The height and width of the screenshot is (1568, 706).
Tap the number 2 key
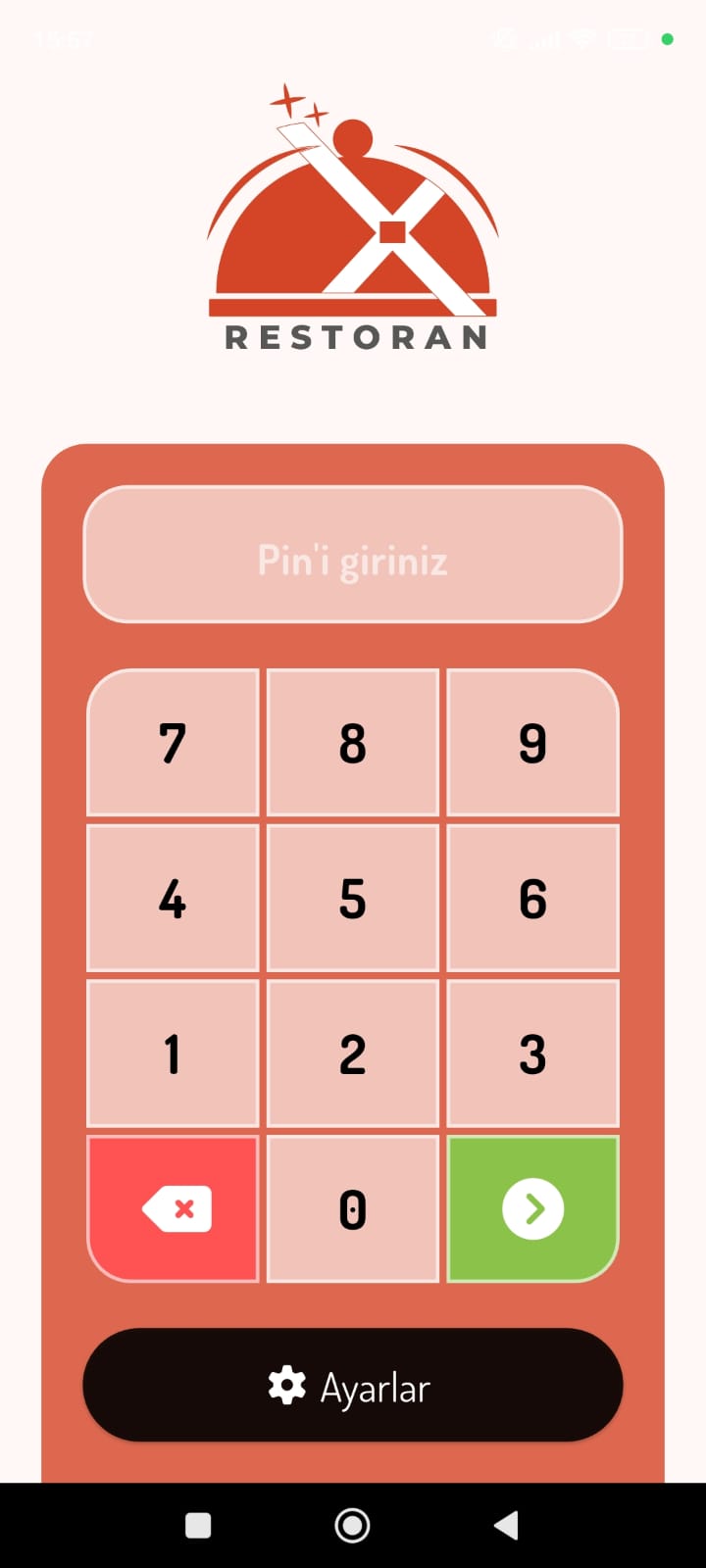click(353, 1053)
